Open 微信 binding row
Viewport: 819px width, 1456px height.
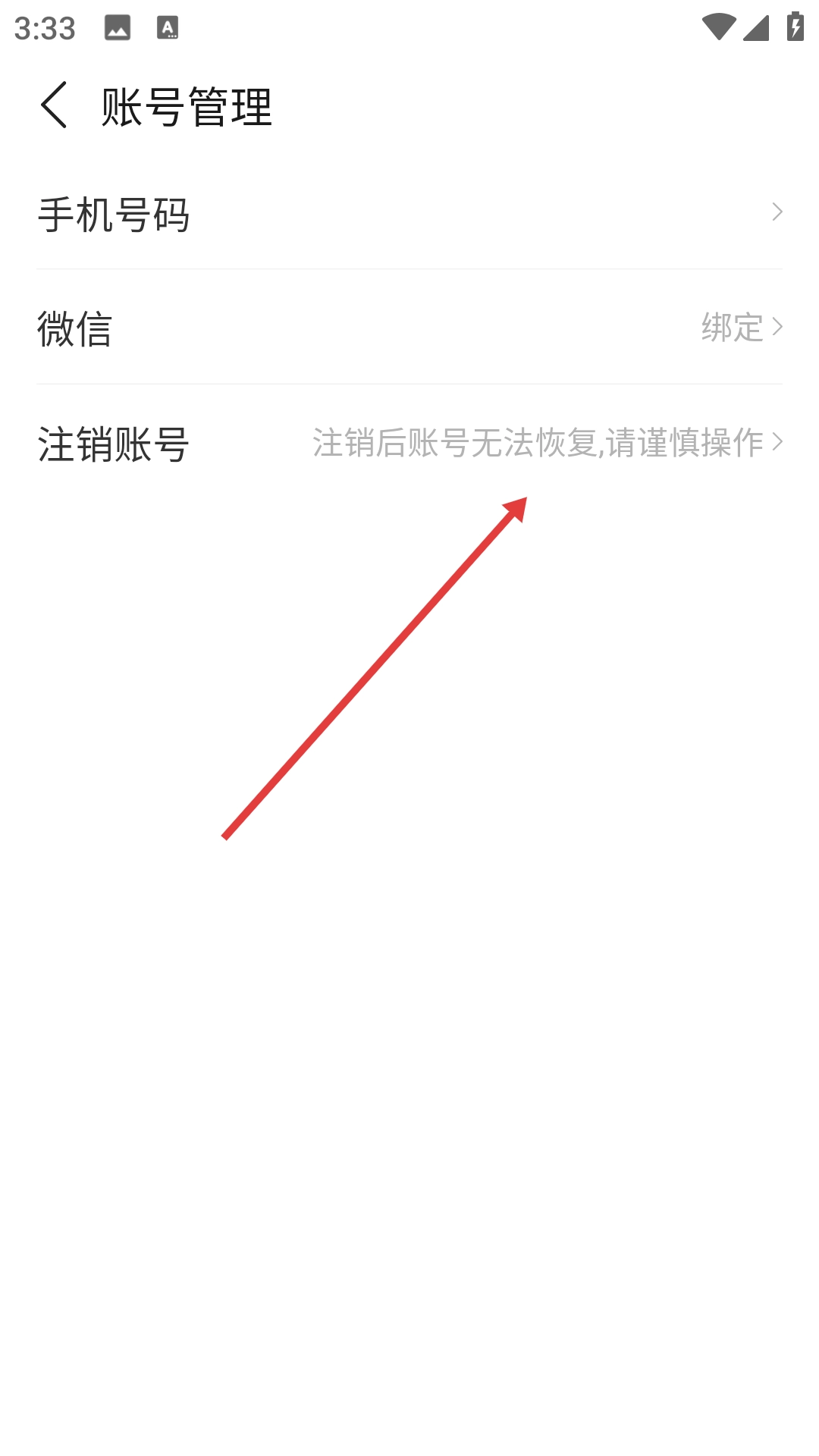pos(409,328)
